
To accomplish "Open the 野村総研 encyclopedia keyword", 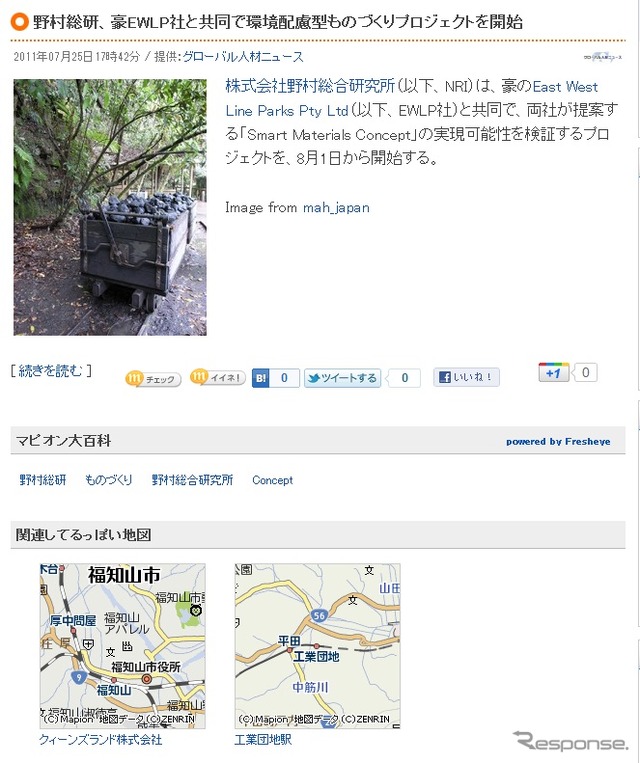I will pyautogui.click(x=43, y=480).
